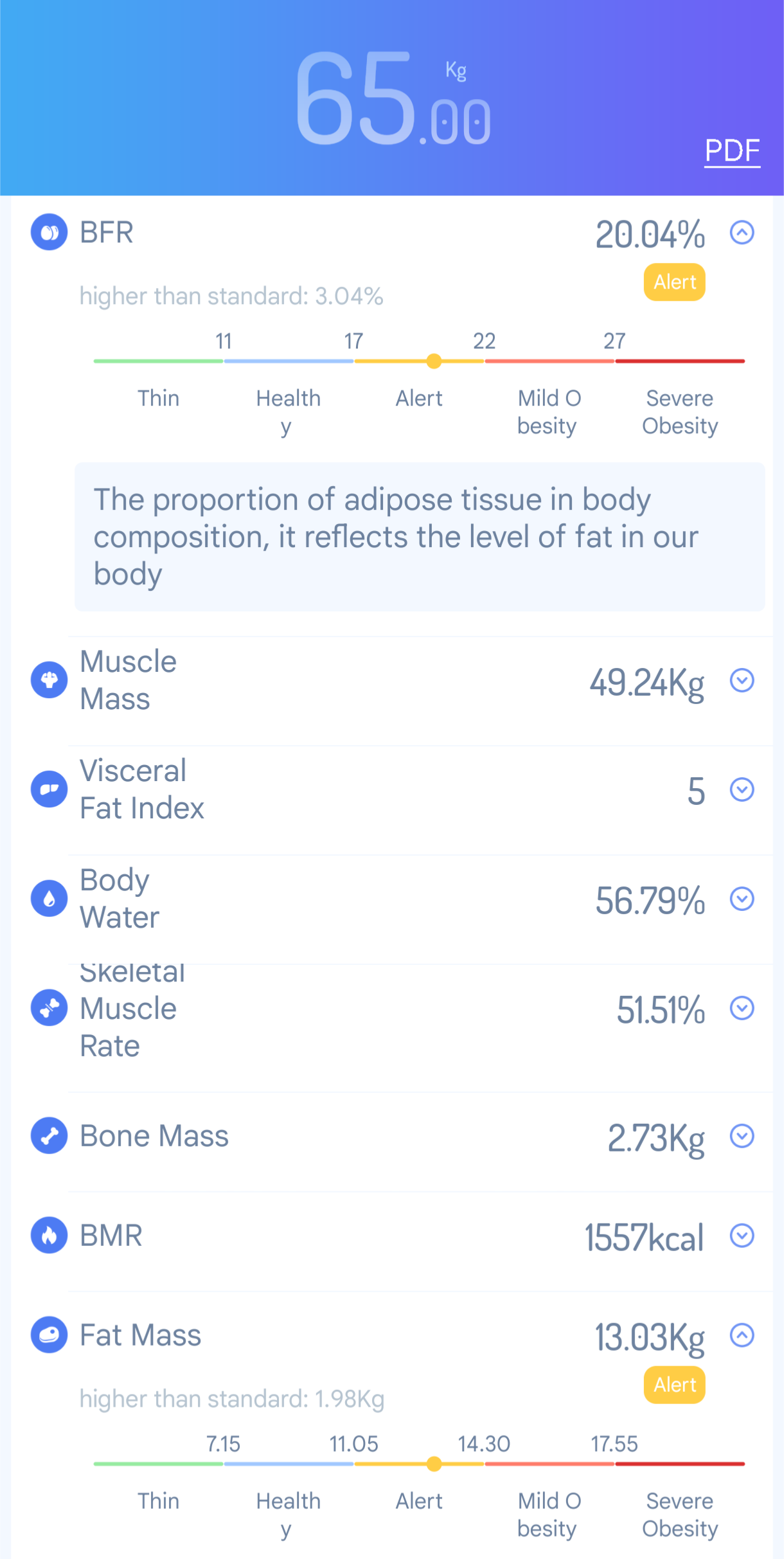The image size is (784, 1559).
Task: Collapse the Fat Mass section
Action: coord(742,1335)
